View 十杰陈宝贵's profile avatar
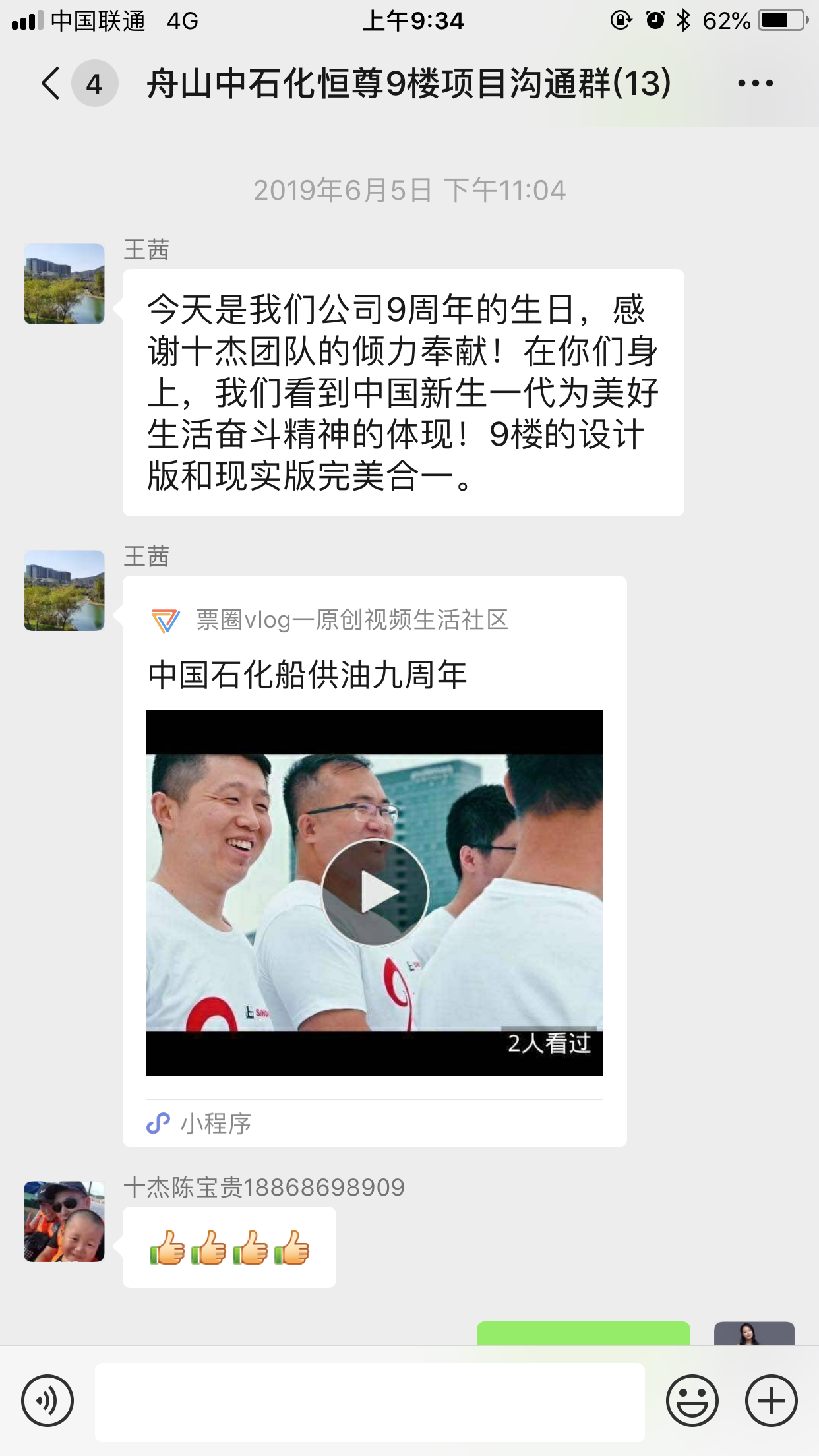819x1456 pixels. (64, 1221)
